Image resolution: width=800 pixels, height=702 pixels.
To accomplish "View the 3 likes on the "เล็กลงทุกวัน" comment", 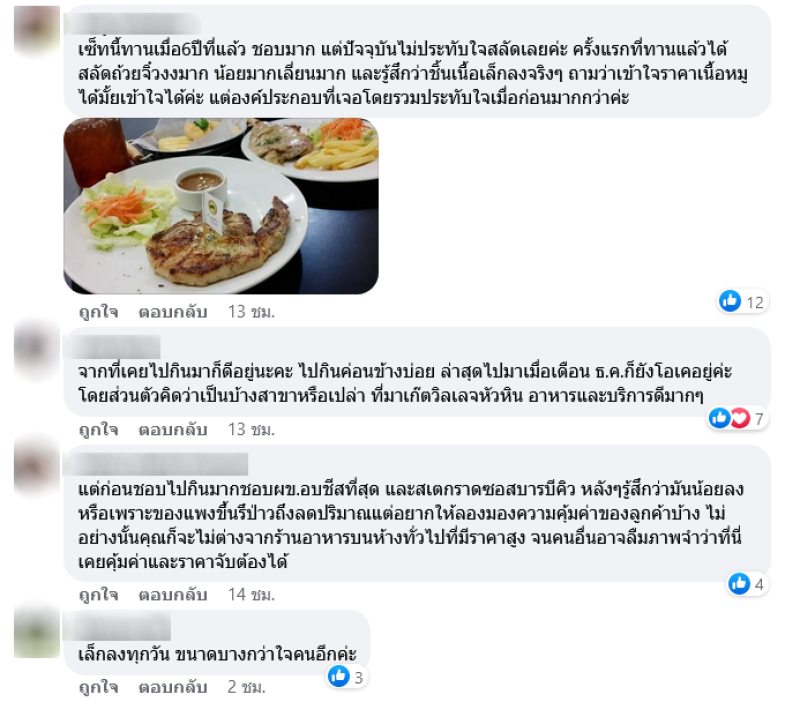I will (x=345, y=677).
